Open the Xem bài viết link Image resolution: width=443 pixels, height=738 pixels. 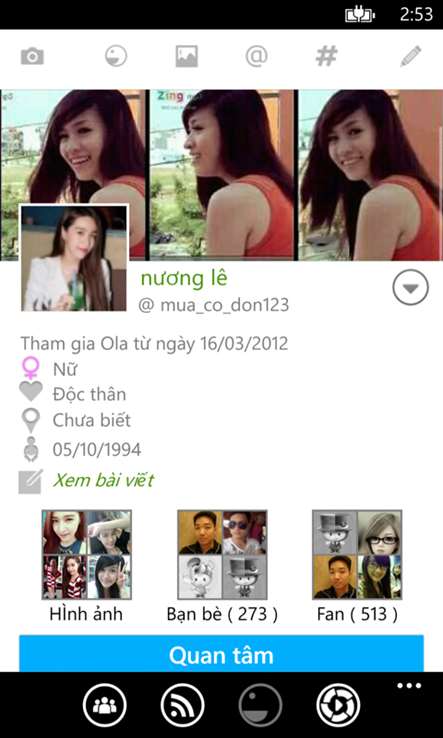click(103, 481)
